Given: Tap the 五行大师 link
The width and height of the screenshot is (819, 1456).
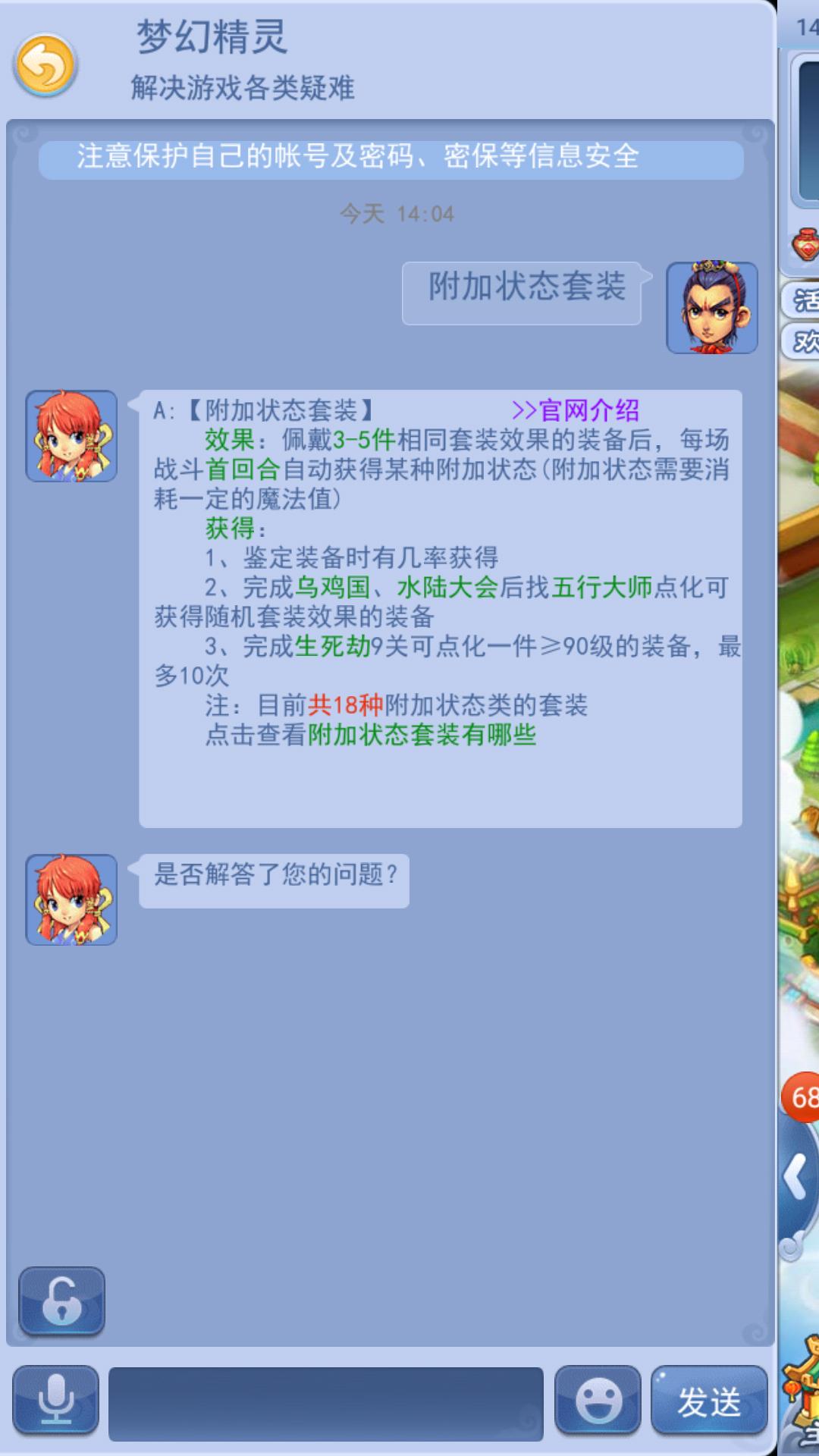Looking at the screenshot, I should tap(602, 588).
